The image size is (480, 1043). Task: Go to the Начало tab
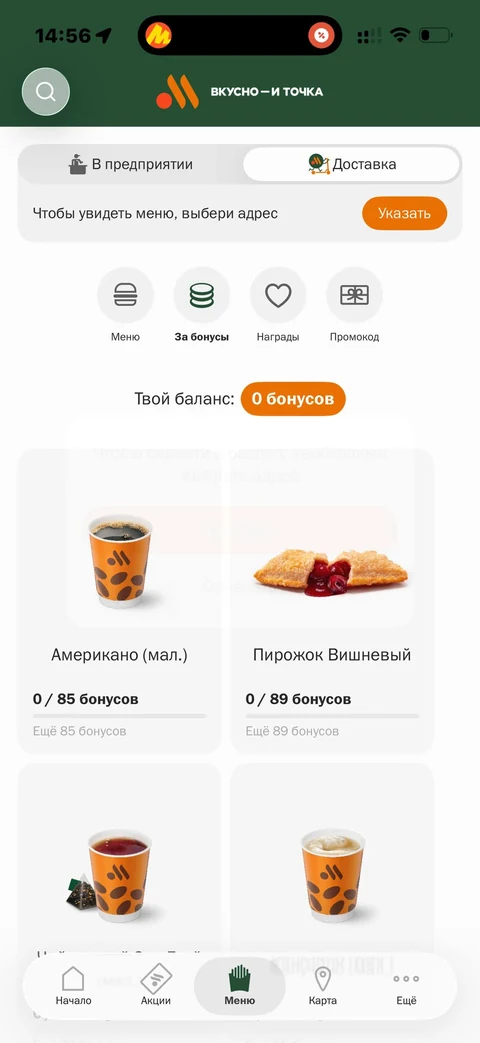pyautogui.click(x=73, y=986)
